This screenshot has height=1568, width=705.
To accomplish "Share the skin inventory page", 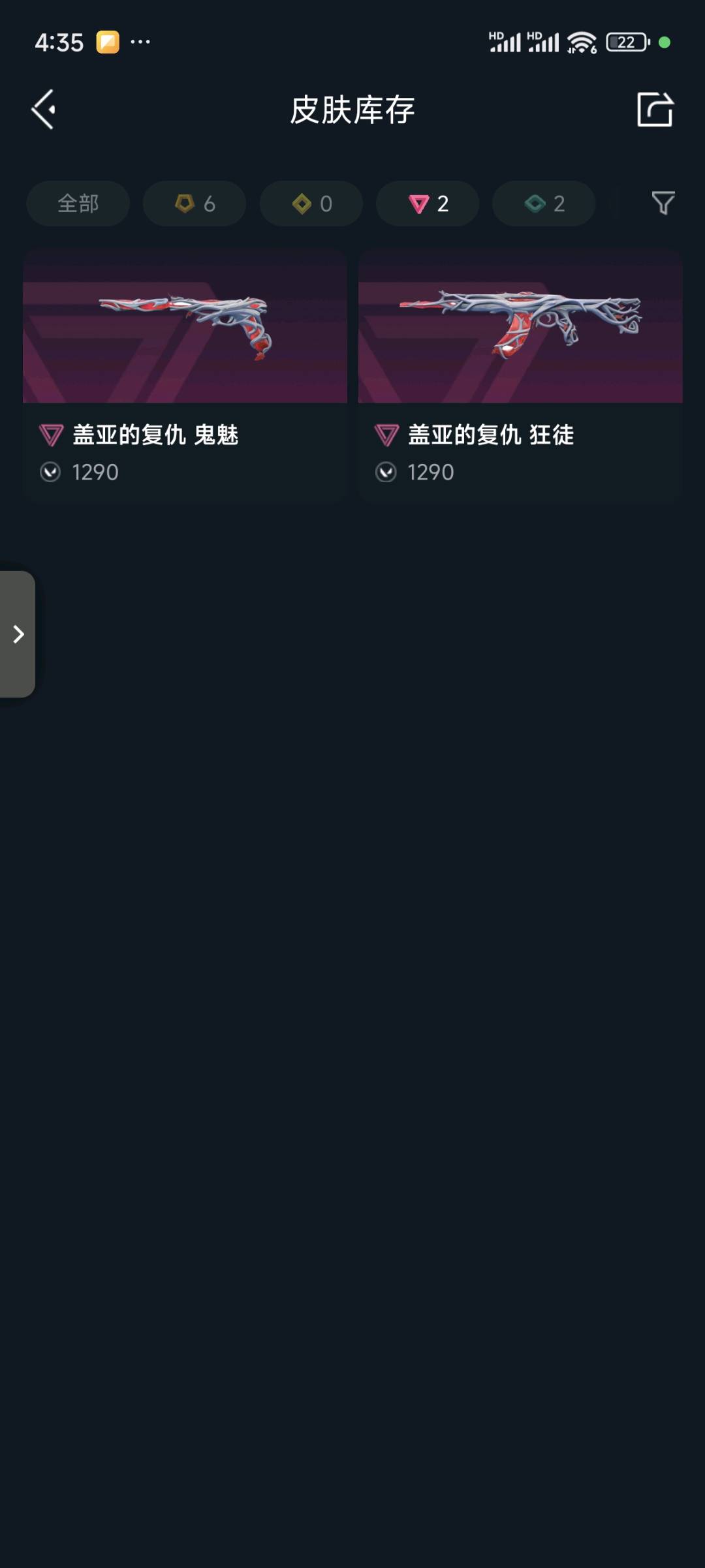I will [655, 109].
